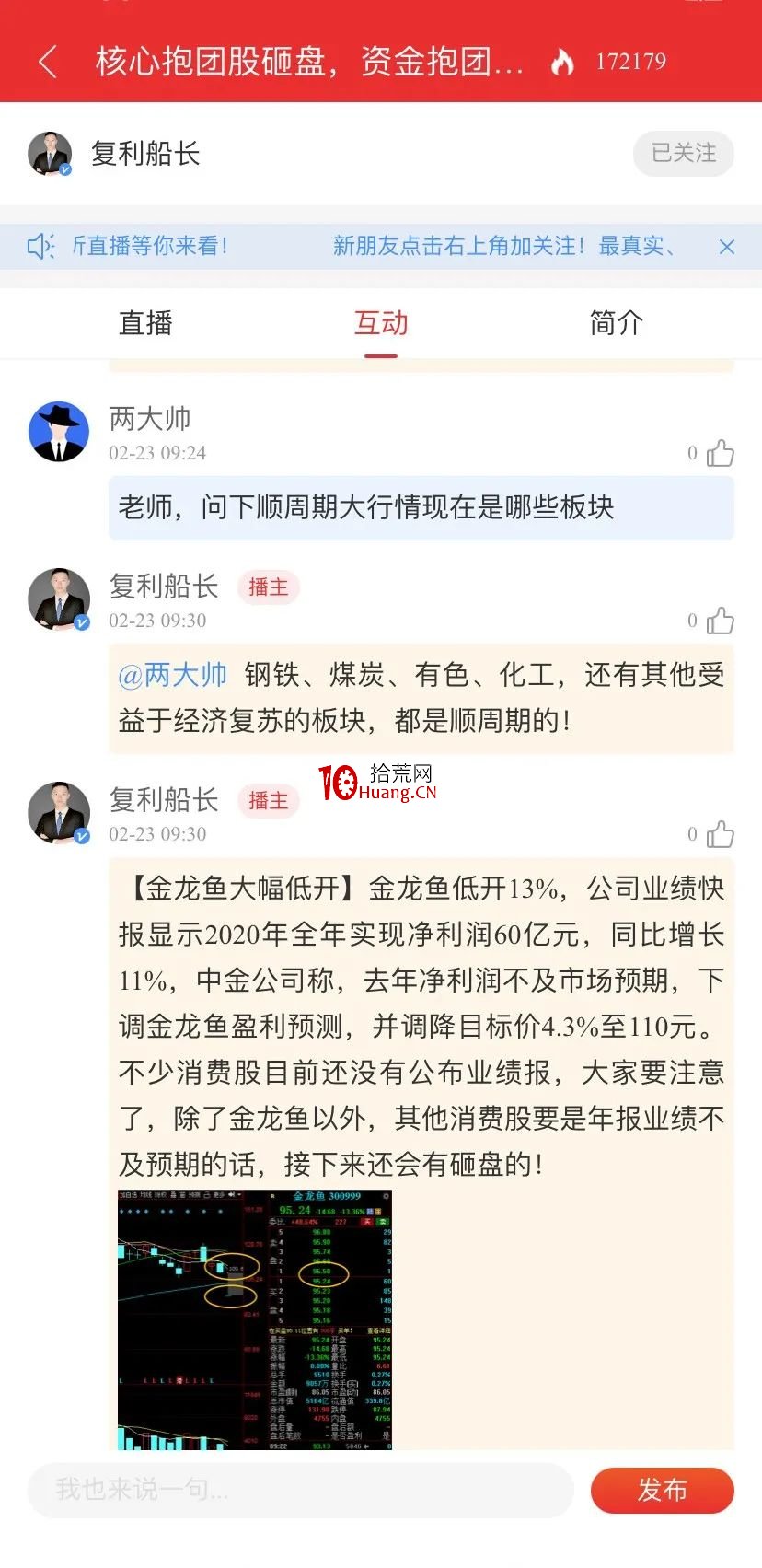Open the 金龙鱼 stock chart image
The image size is (762, 1568).
(256, 1319)
